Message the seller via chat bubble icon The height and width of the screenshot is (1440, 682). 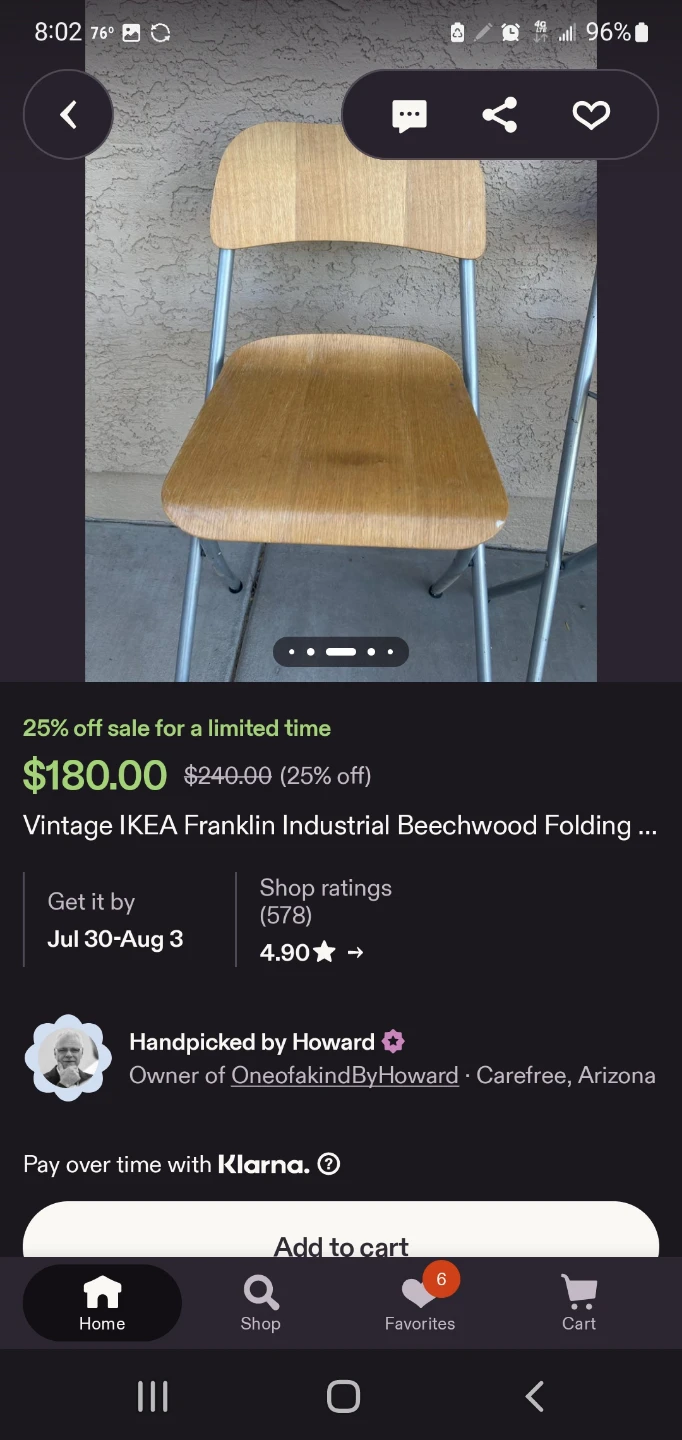(409, 115)
